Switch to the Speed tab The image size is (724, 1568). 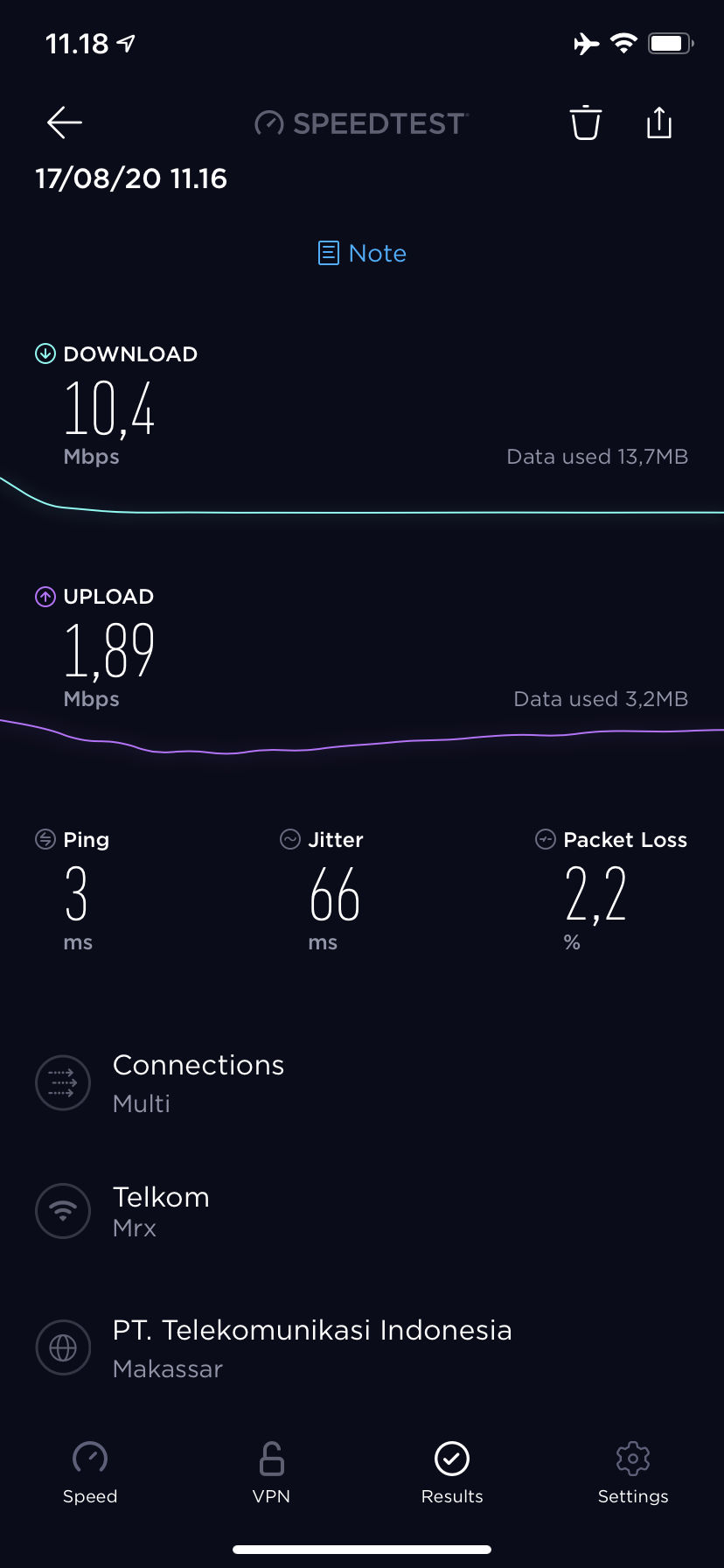[x=90, y=1473]
